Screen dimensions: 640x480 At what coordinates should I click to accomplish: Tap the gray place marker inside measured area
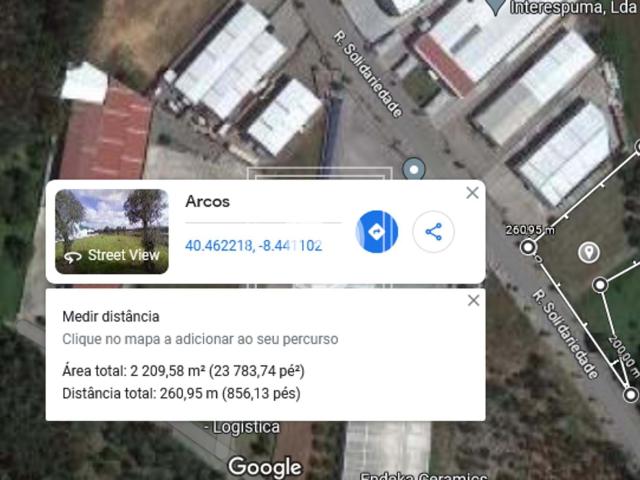(589, 252)
